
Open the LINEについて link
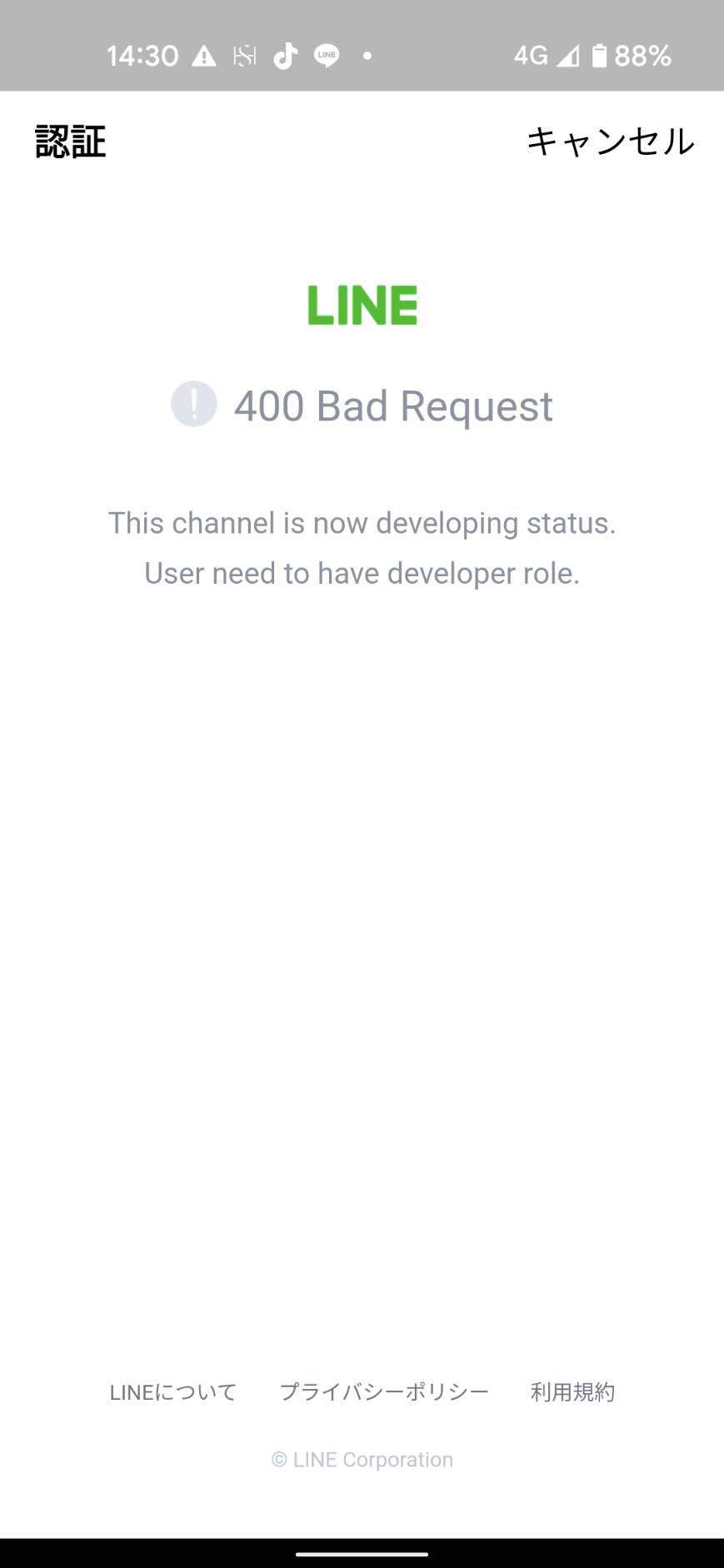coord(173,1391)
